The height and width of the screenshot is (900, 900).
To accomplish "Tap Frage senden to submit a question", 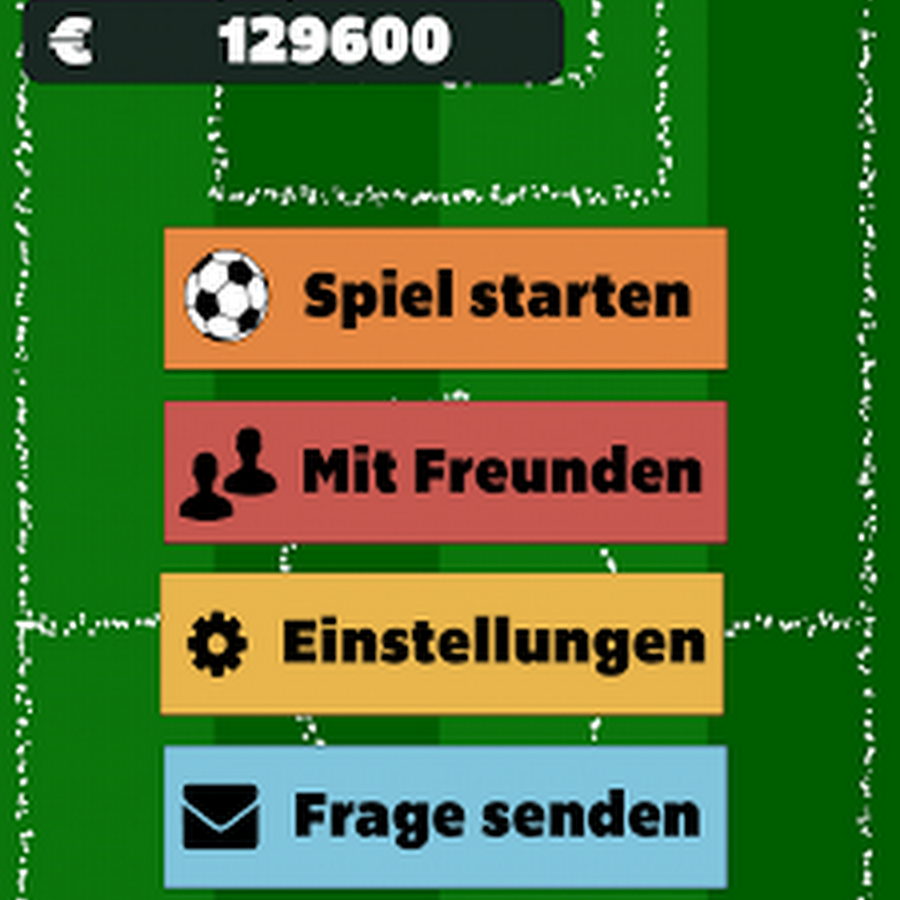I will (x=445, y=816).
